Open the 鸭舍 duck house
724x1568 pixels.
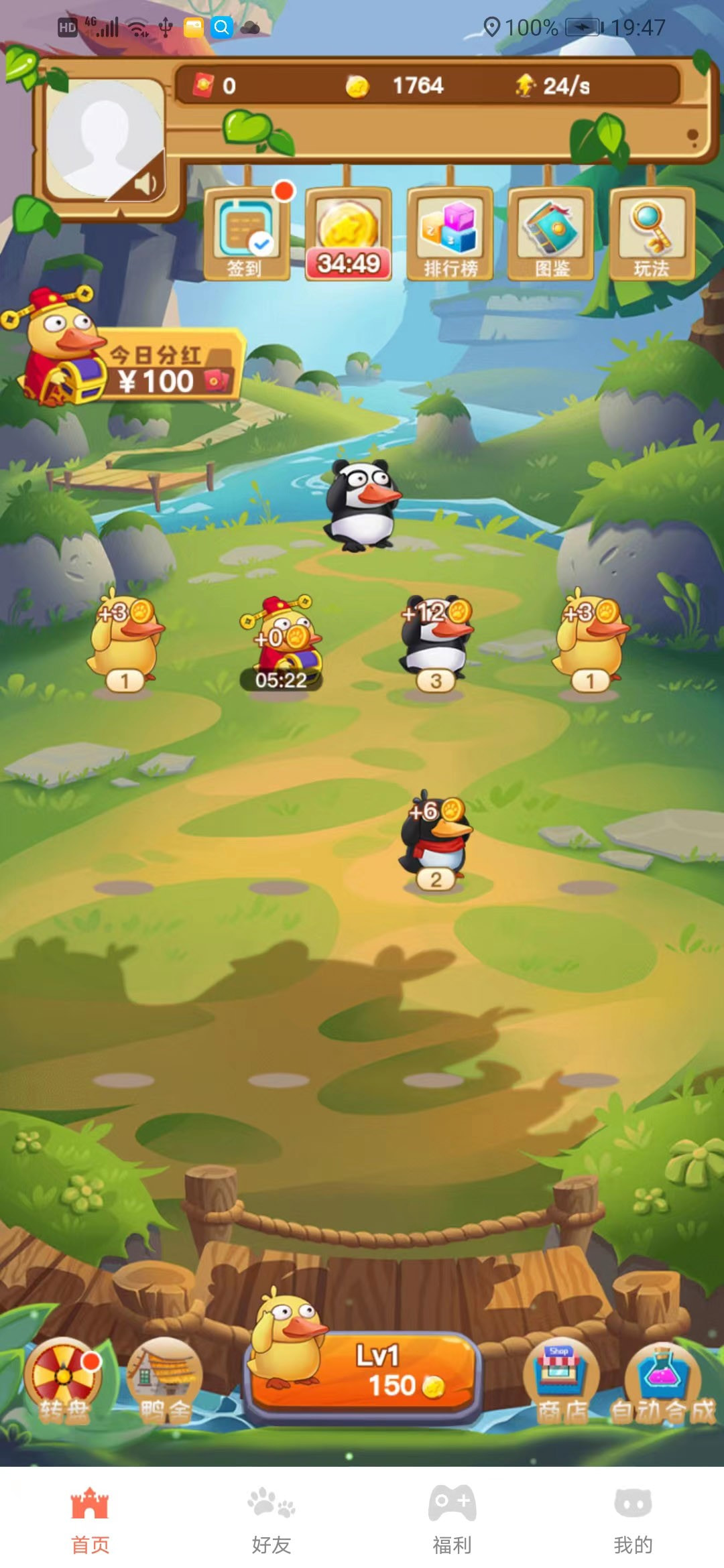(x=164, y=1382)
